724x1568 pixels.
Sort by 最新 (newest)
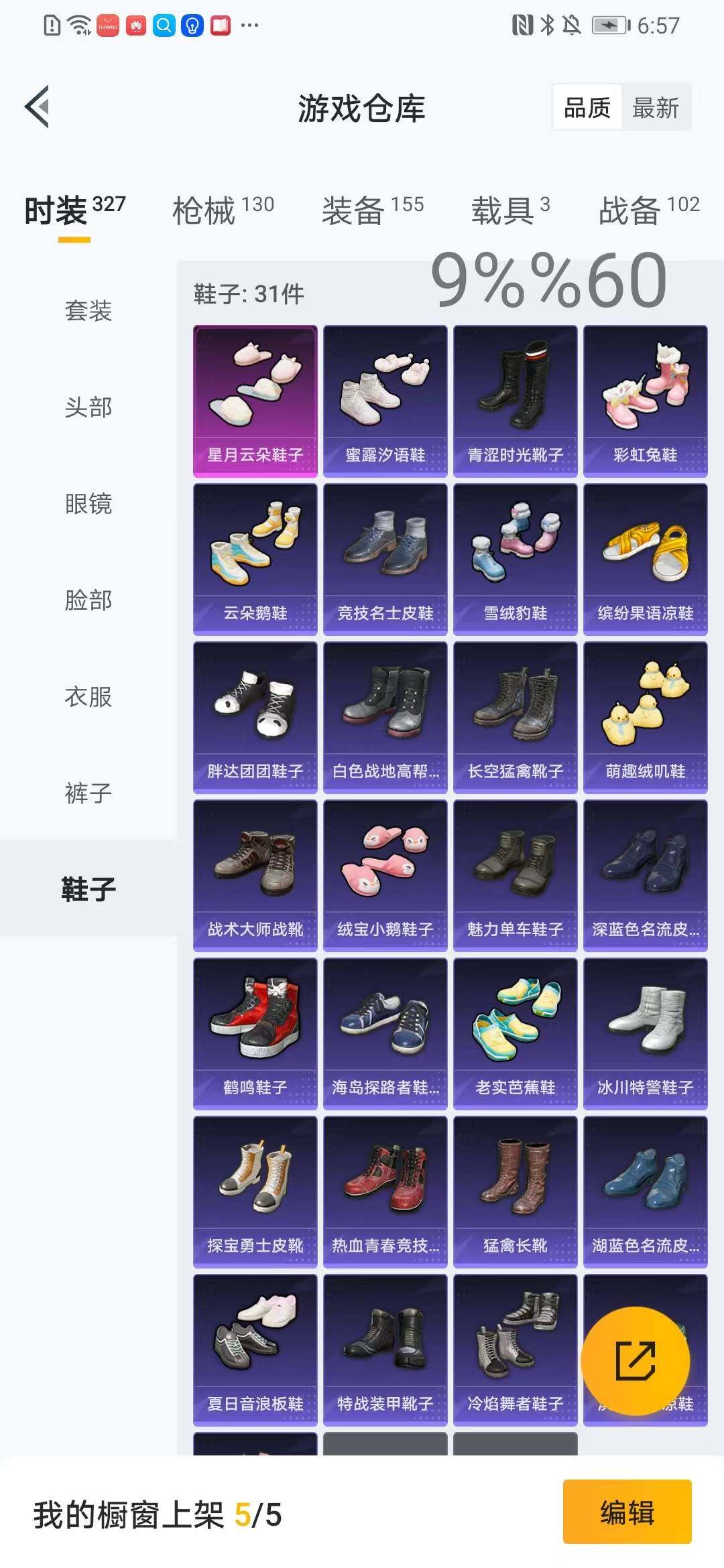pos(656,107)
